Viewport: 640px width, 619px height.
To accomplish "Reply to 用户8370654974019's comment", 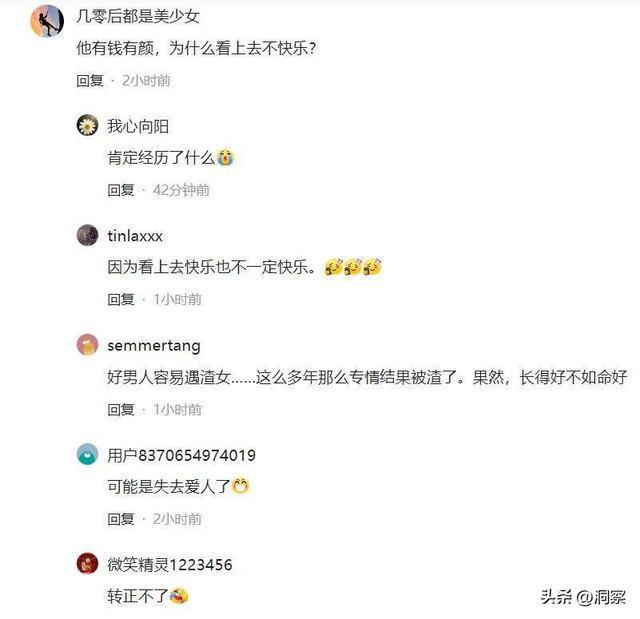I will point(121,519).
